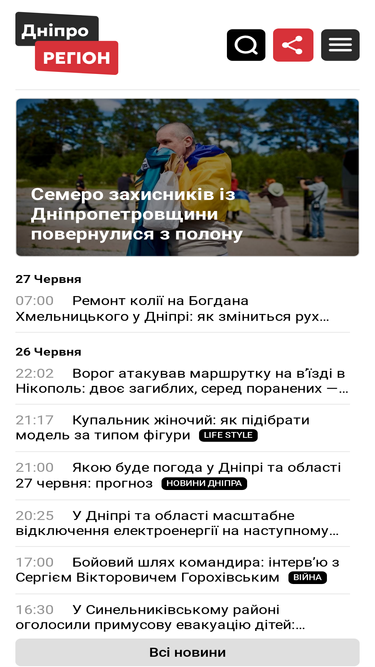
Task: Open the search icon in the header
Action: click(x=246, y=45)
